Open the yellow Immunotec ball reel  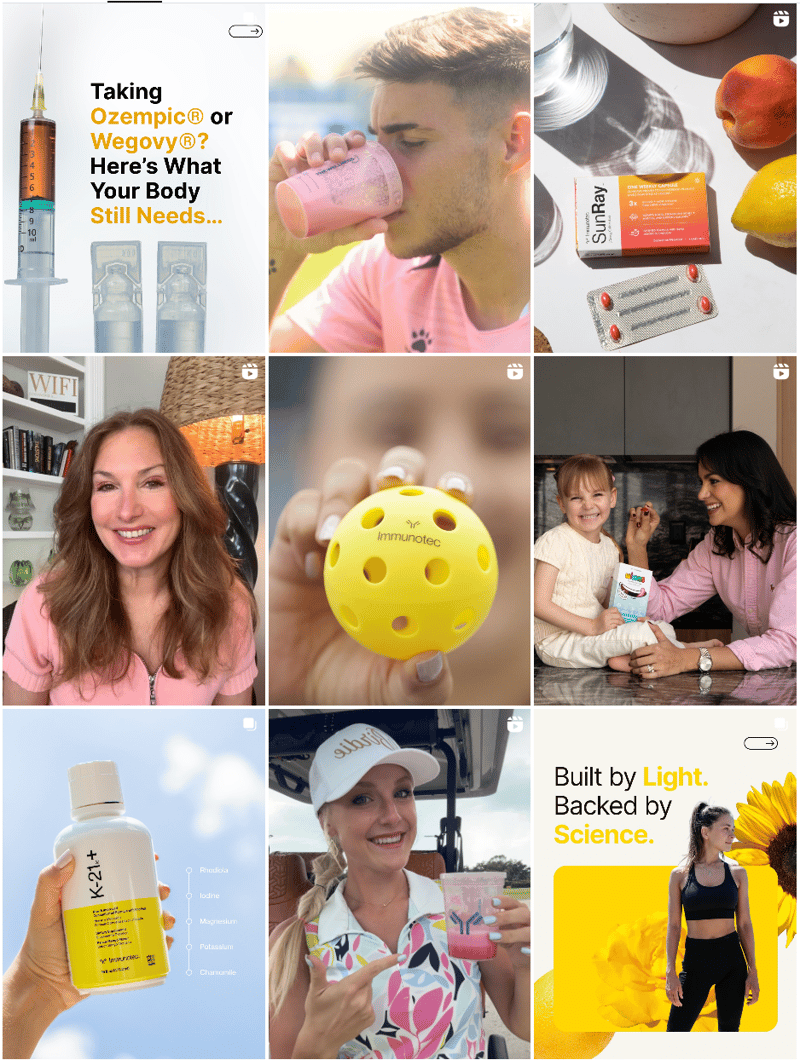(399, 531)
